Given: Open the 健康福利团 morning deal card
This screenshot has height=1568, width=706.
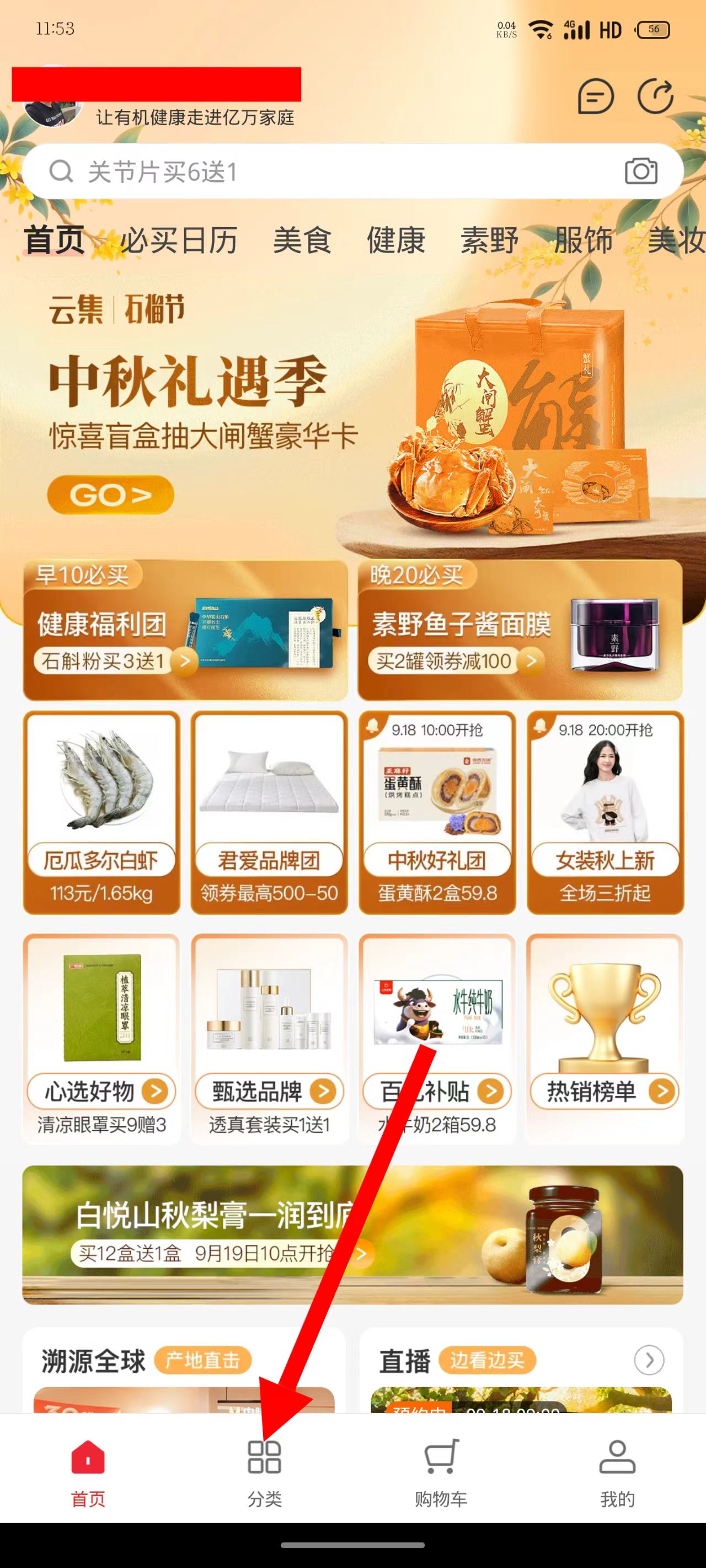Looking at the screenshot, I should click(185, 631).
